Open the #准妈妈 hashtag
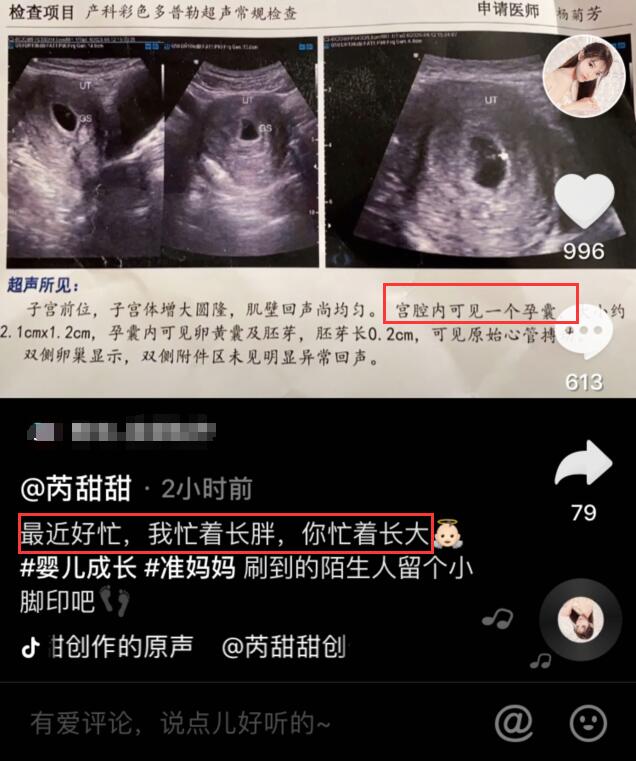The width and height of the screenshot is (636, 761). coord(190,568)
